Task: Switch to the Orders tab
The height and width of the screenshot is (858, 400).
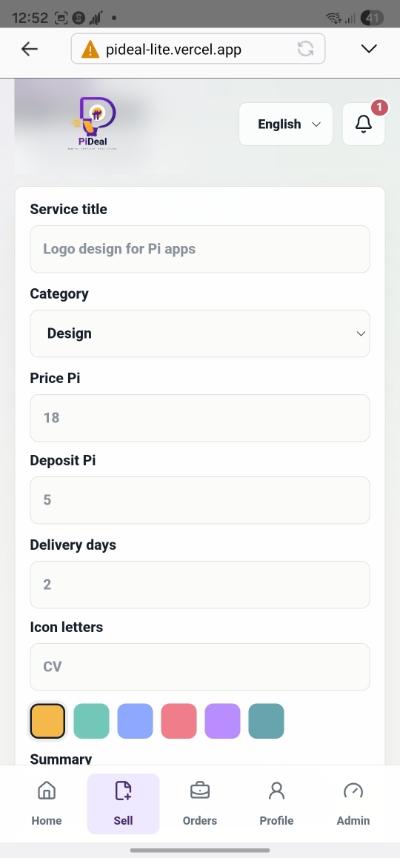Action: point(200,804)
